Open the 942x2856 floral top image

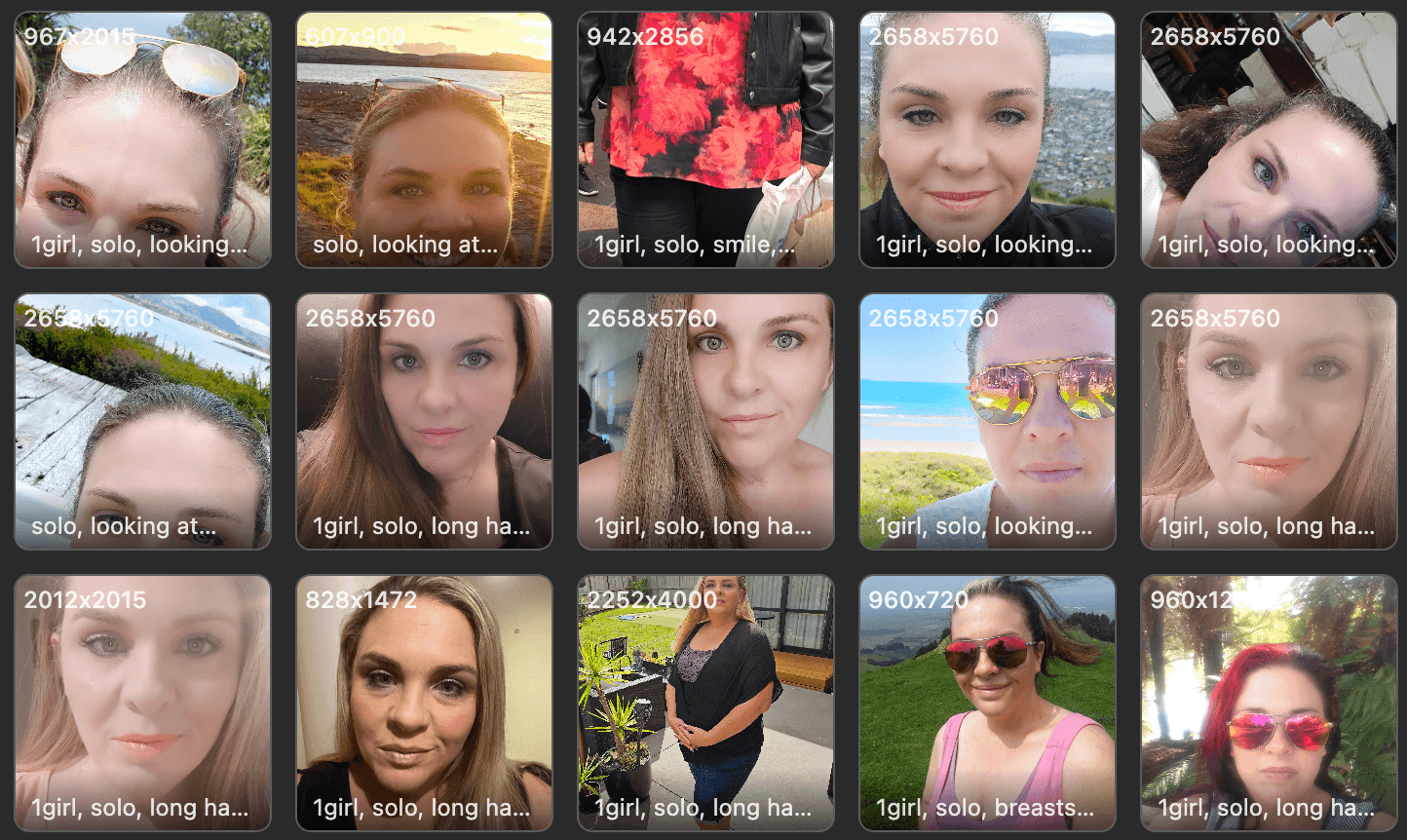(x=705, y=139)
